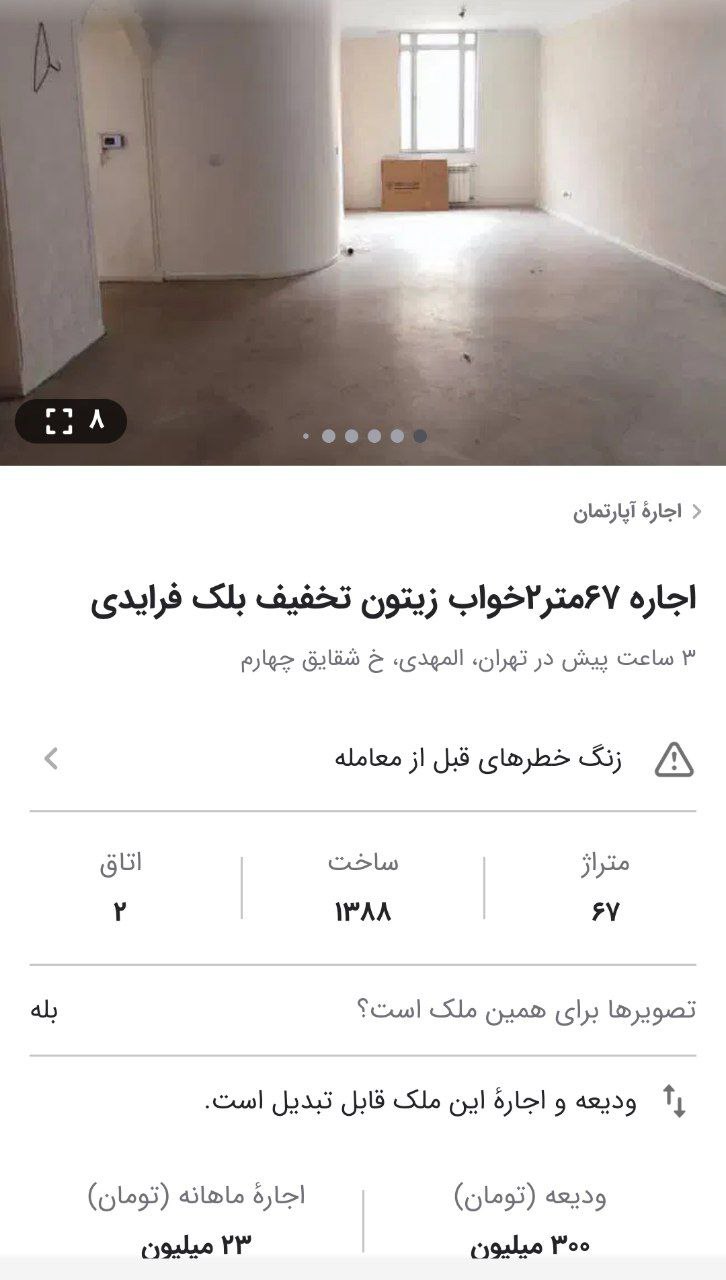
Task: Open fullscreen gallery of 8 photos
Action: click(x=71, y=420)
